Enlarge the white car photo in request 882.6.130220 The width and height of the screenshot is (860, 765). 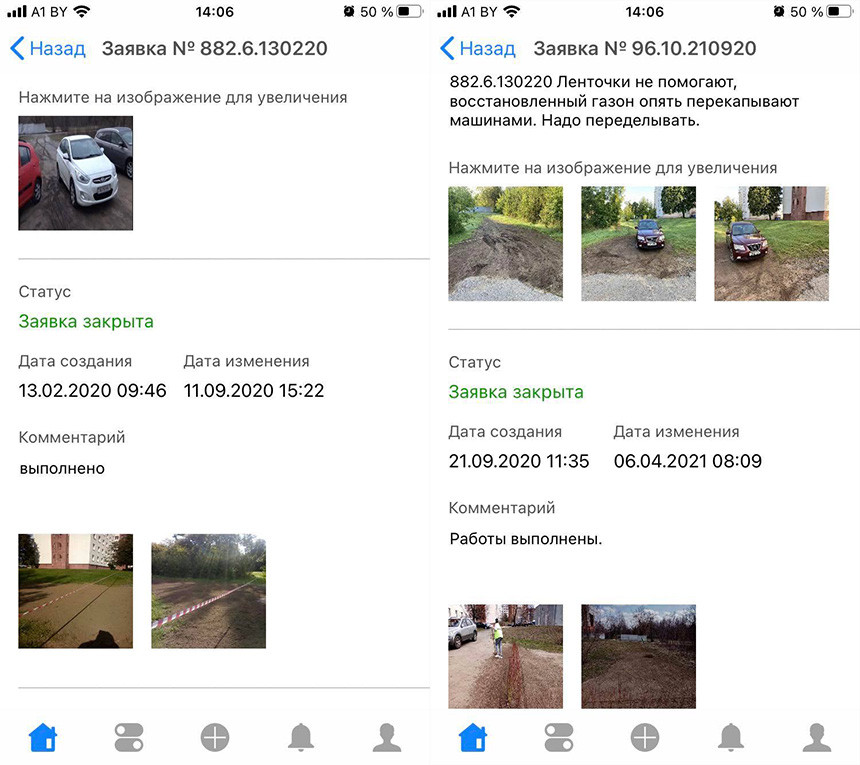[76, 173]
